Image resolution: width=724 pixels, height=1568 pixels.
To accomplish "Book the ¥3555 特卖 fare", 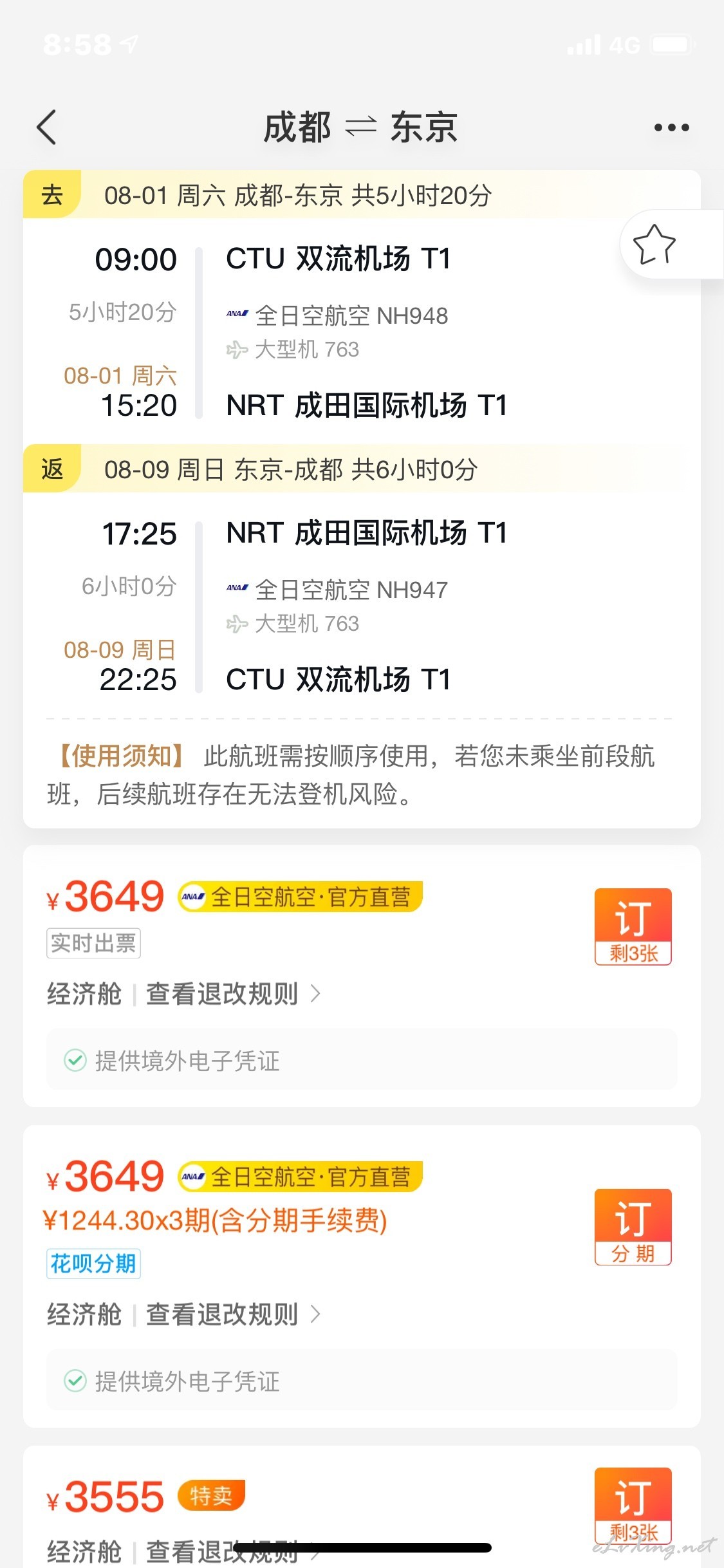I will click(x=633, y=1505).
